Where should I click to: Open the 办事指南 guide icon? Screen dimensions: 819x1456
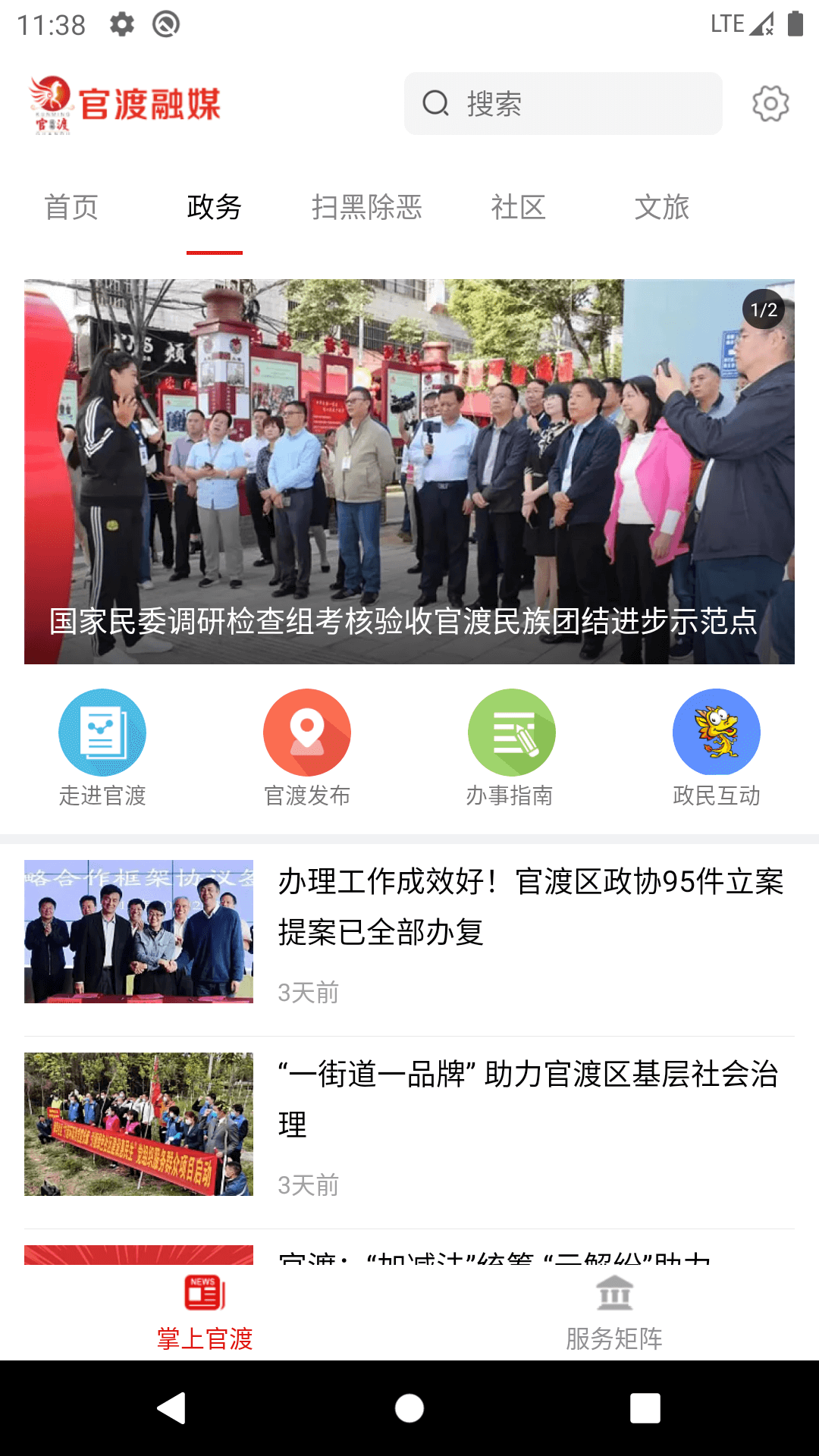tap(512, 732)
